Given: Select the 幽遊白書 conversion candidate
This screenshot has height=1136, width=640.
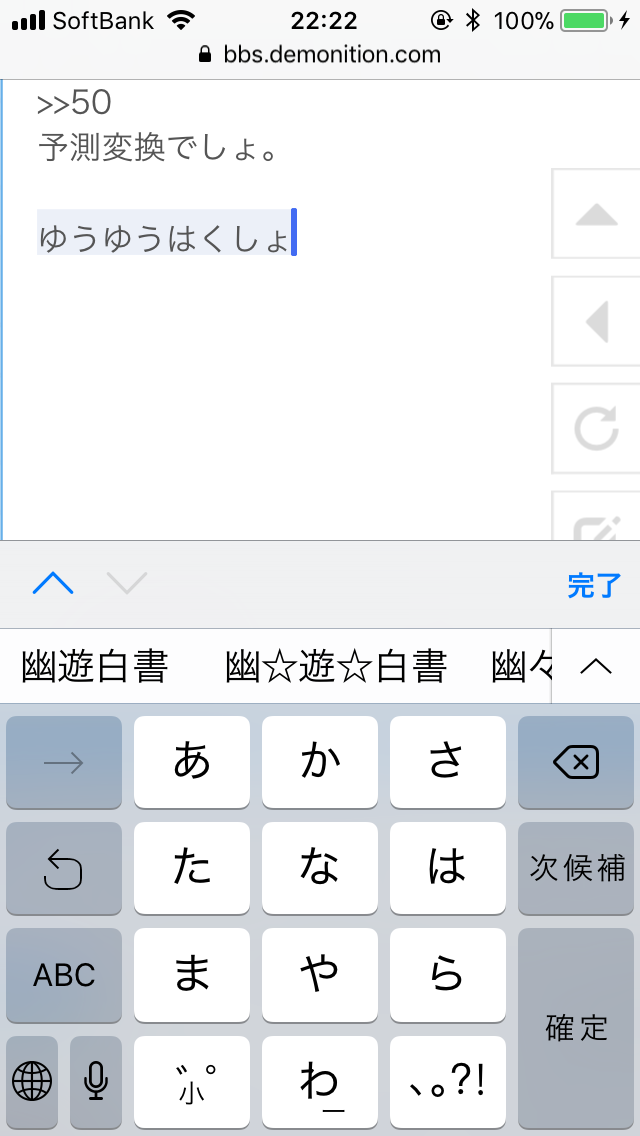Looking at the screenshot, I should [95, 666].
